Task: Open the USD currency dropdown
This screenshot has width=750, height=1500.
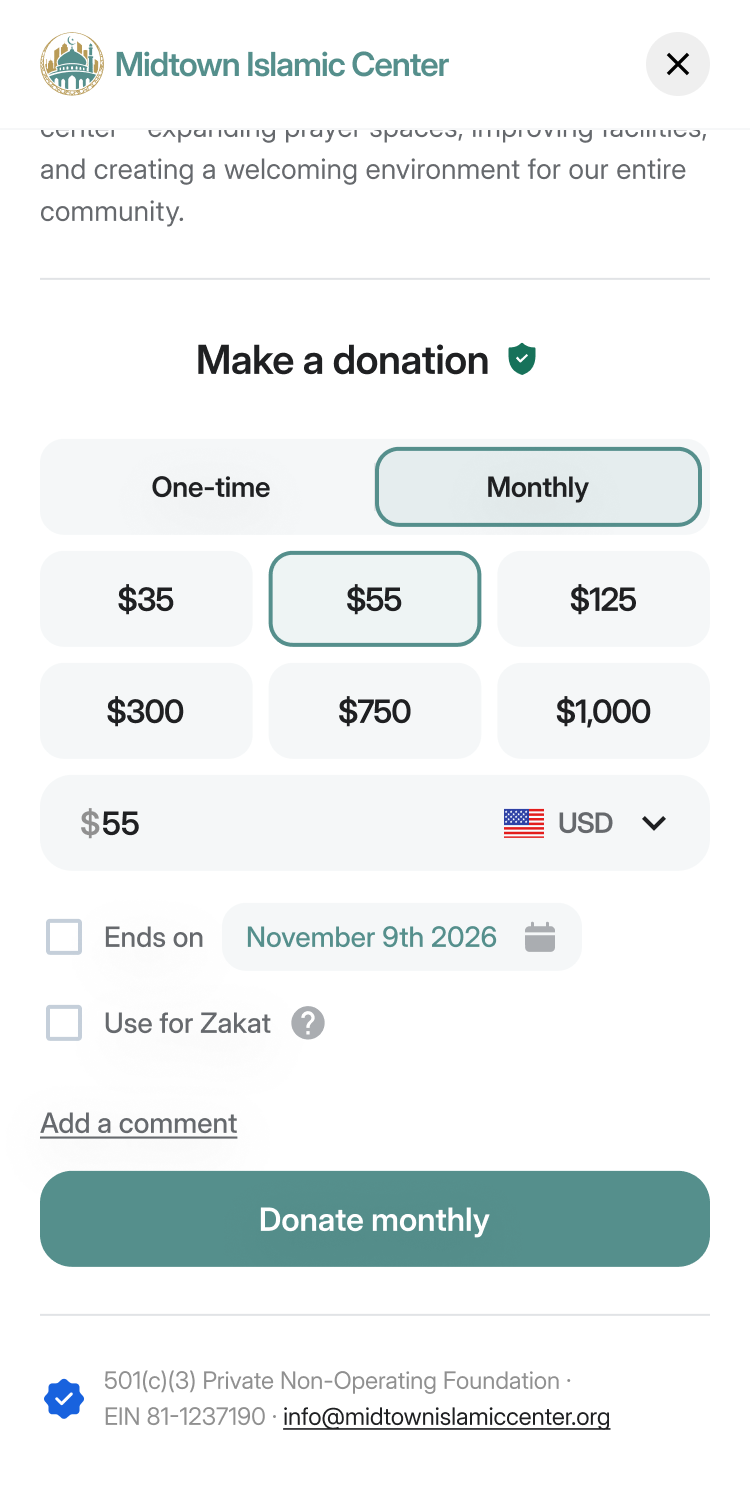Action: coord(585,823)
